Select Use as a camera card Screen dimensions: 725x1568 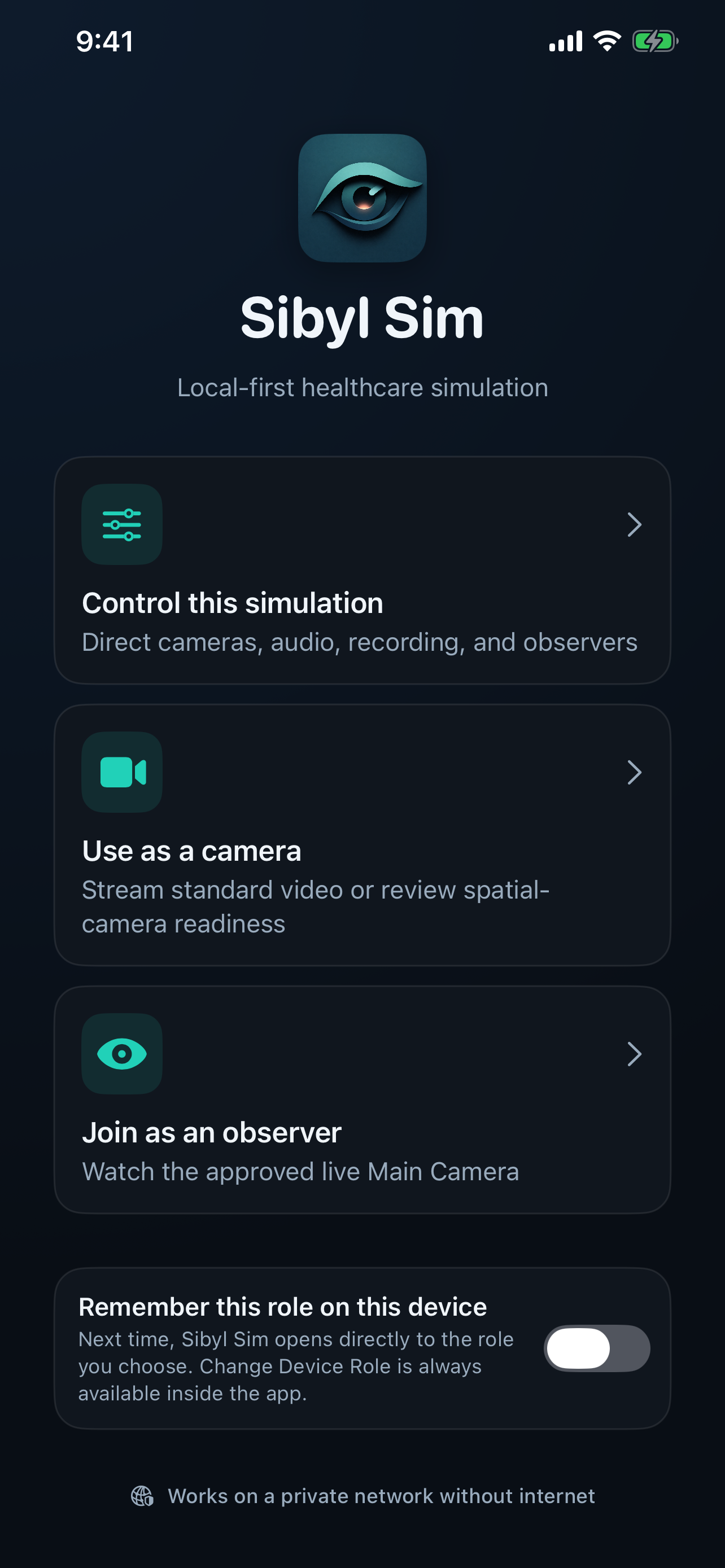click(x=362, y=835)
